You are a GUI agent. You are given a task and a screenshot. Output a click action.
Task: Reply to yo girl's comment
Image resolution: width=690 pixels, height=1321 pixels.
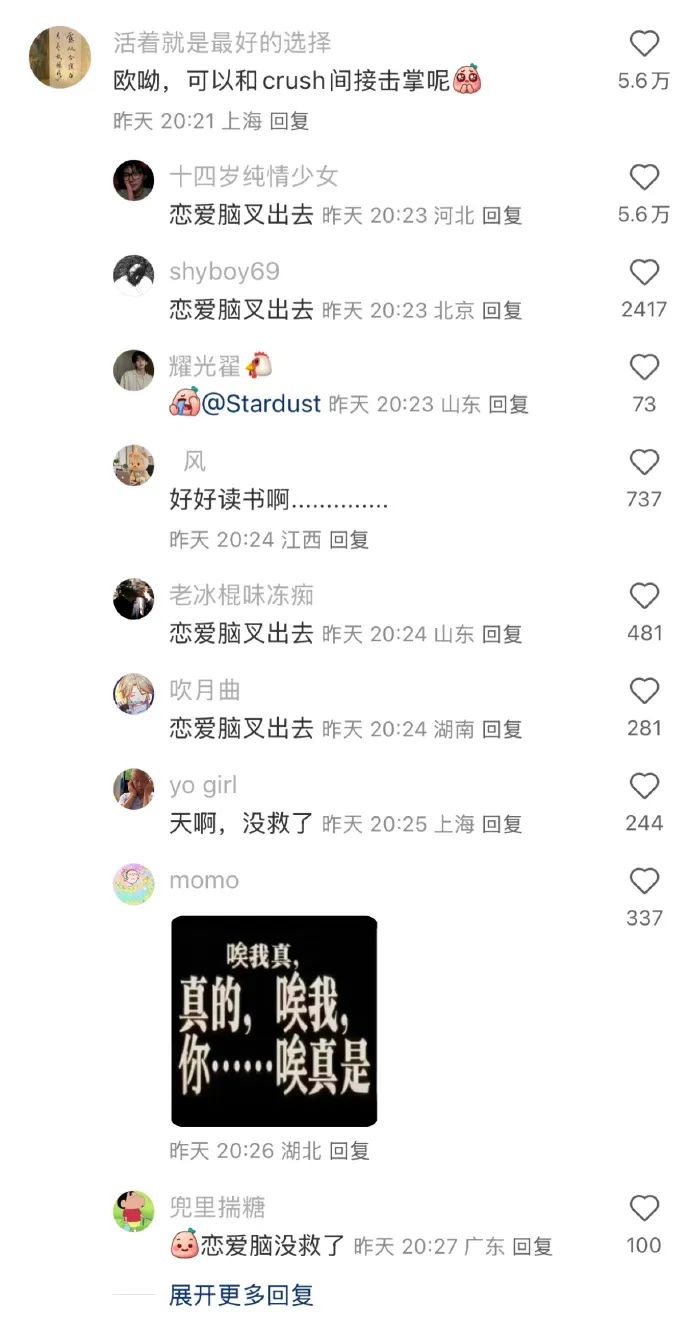pyautogui.click(x=502, y=824)
